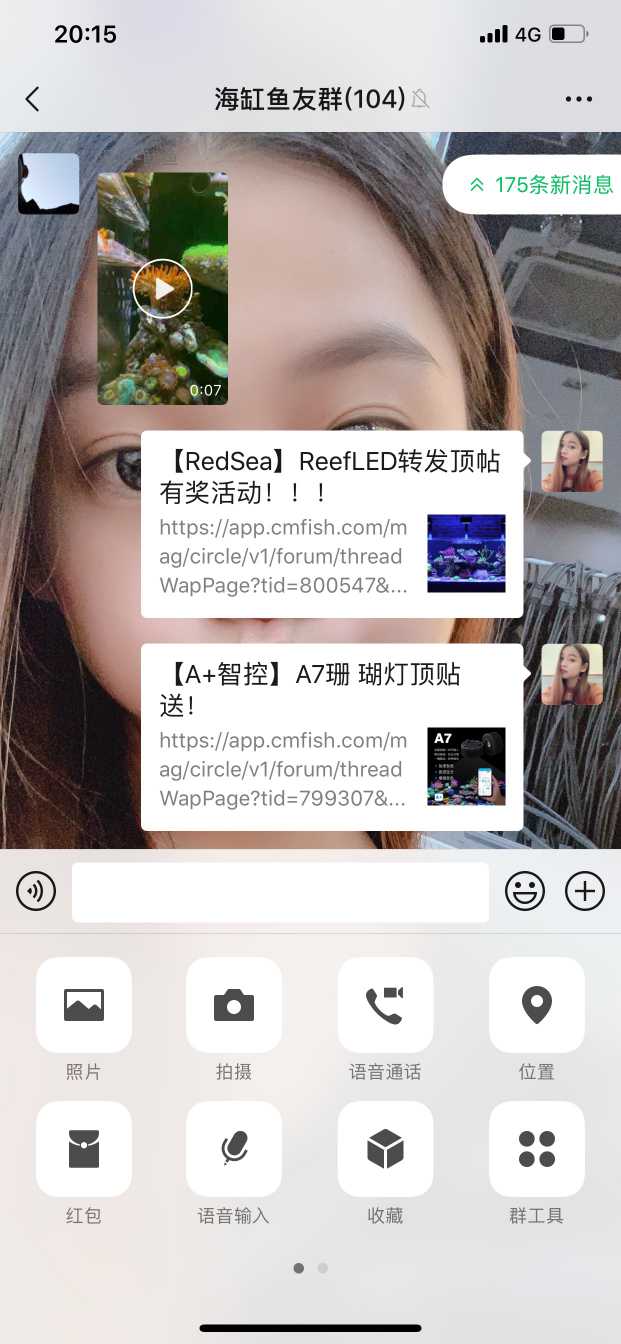Open the RedSea ReefLED link card
621x1344 pixels.
331,524
